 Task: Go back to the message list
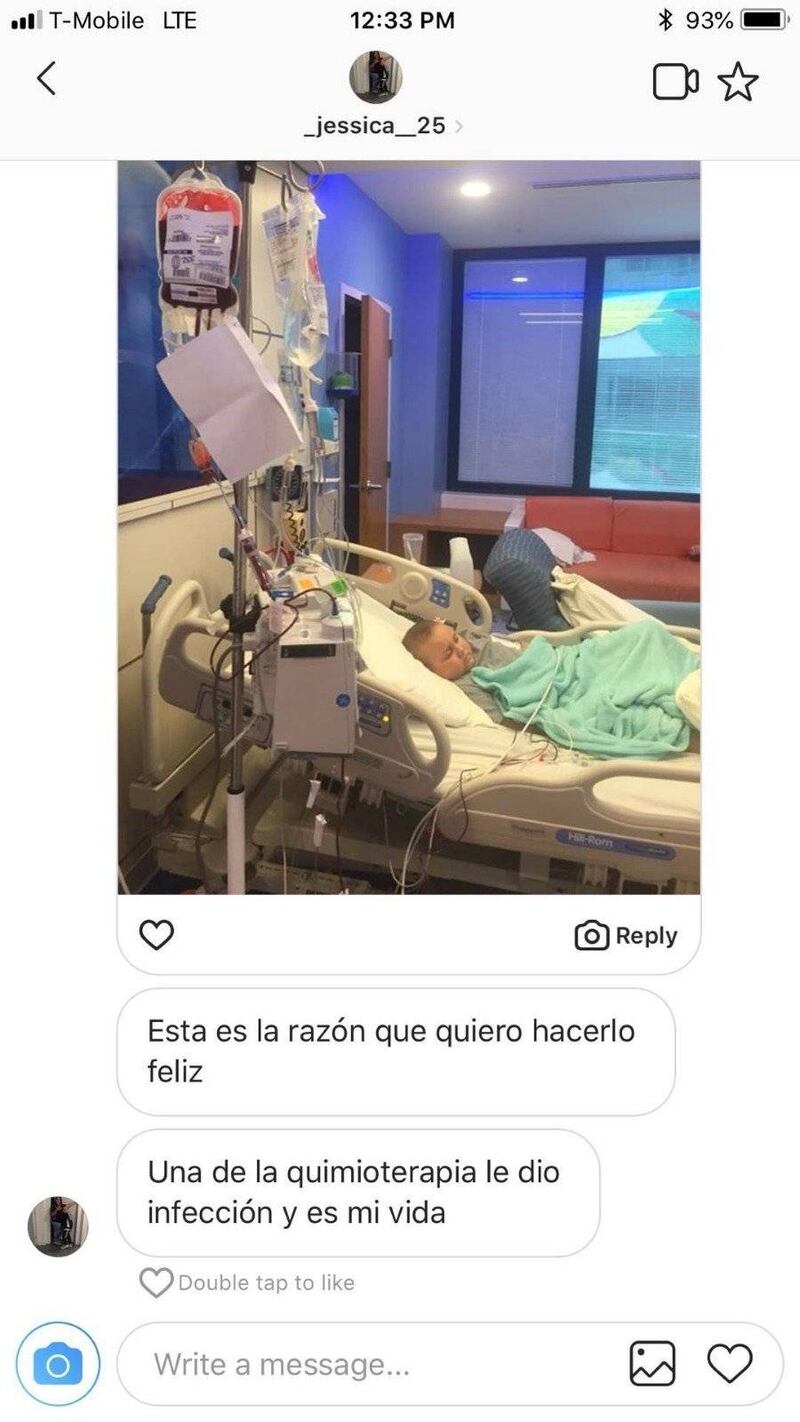pyautogui.click(x=46, y=79)
